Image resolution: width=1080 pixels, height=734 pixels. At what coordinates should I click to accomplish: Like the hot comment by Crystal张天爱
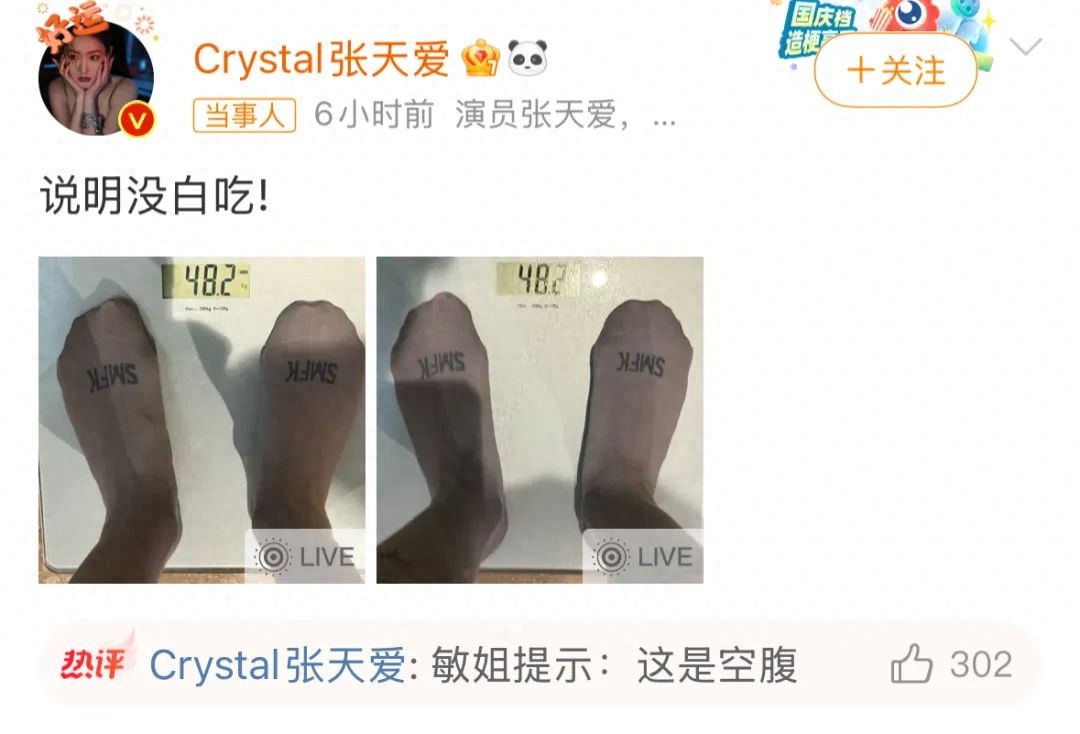coord(911,665)
